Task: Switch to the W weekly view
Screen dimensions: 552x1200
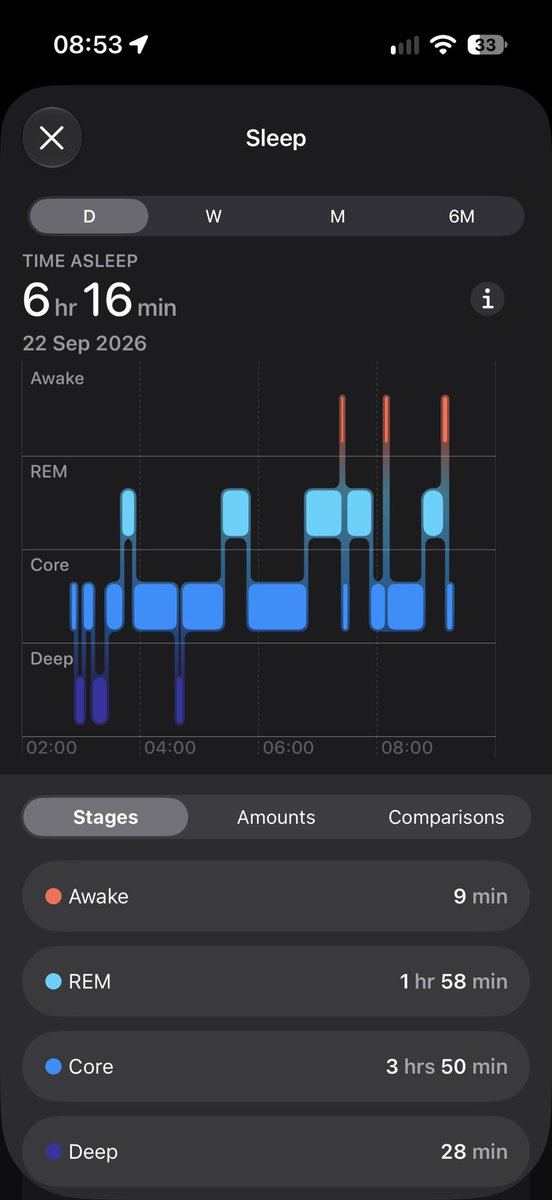Action: pos(213,216)
